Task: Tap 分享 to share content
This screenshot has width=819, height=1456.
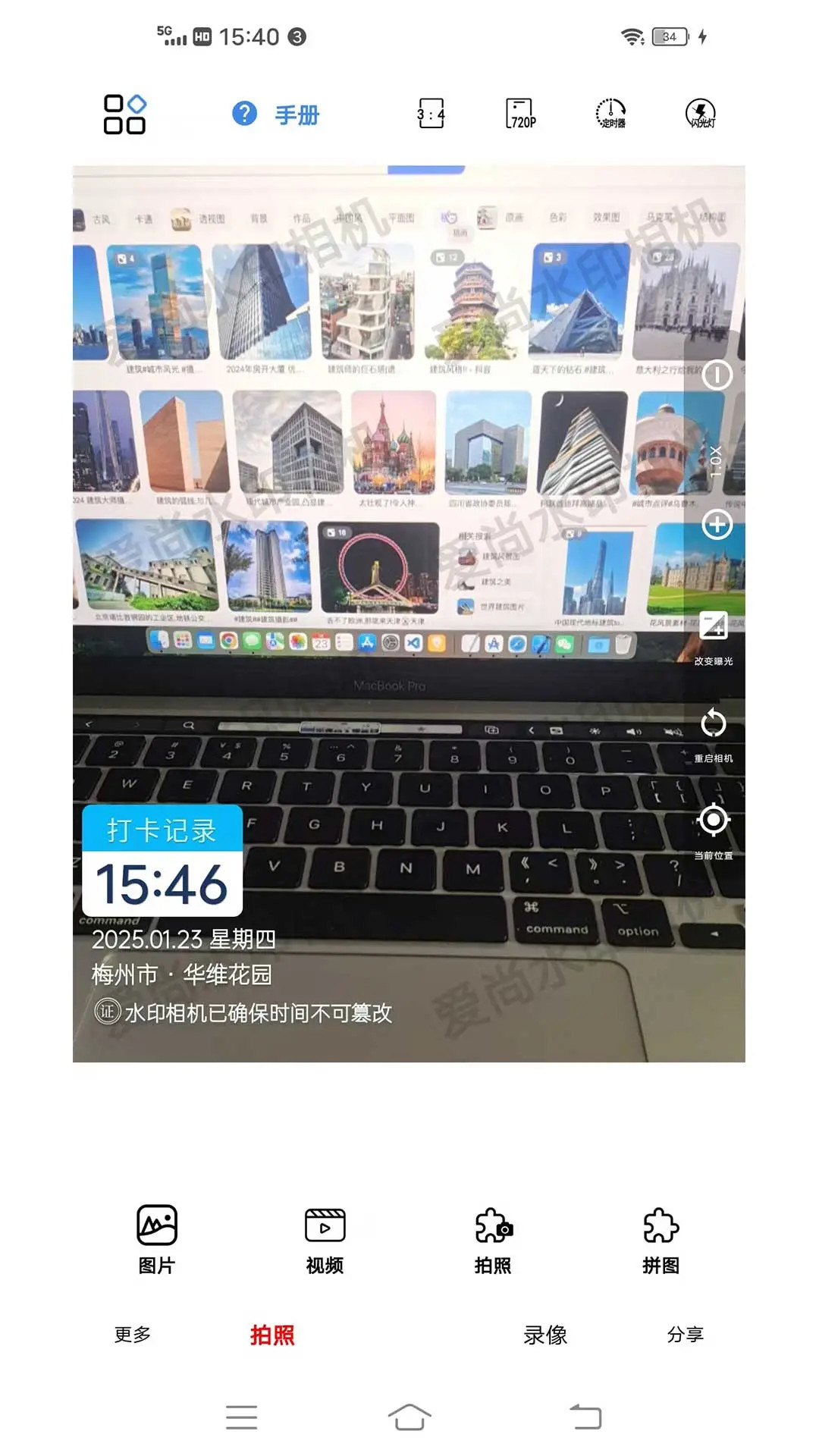Action: pyautogui.click(x=686, y=1334)
